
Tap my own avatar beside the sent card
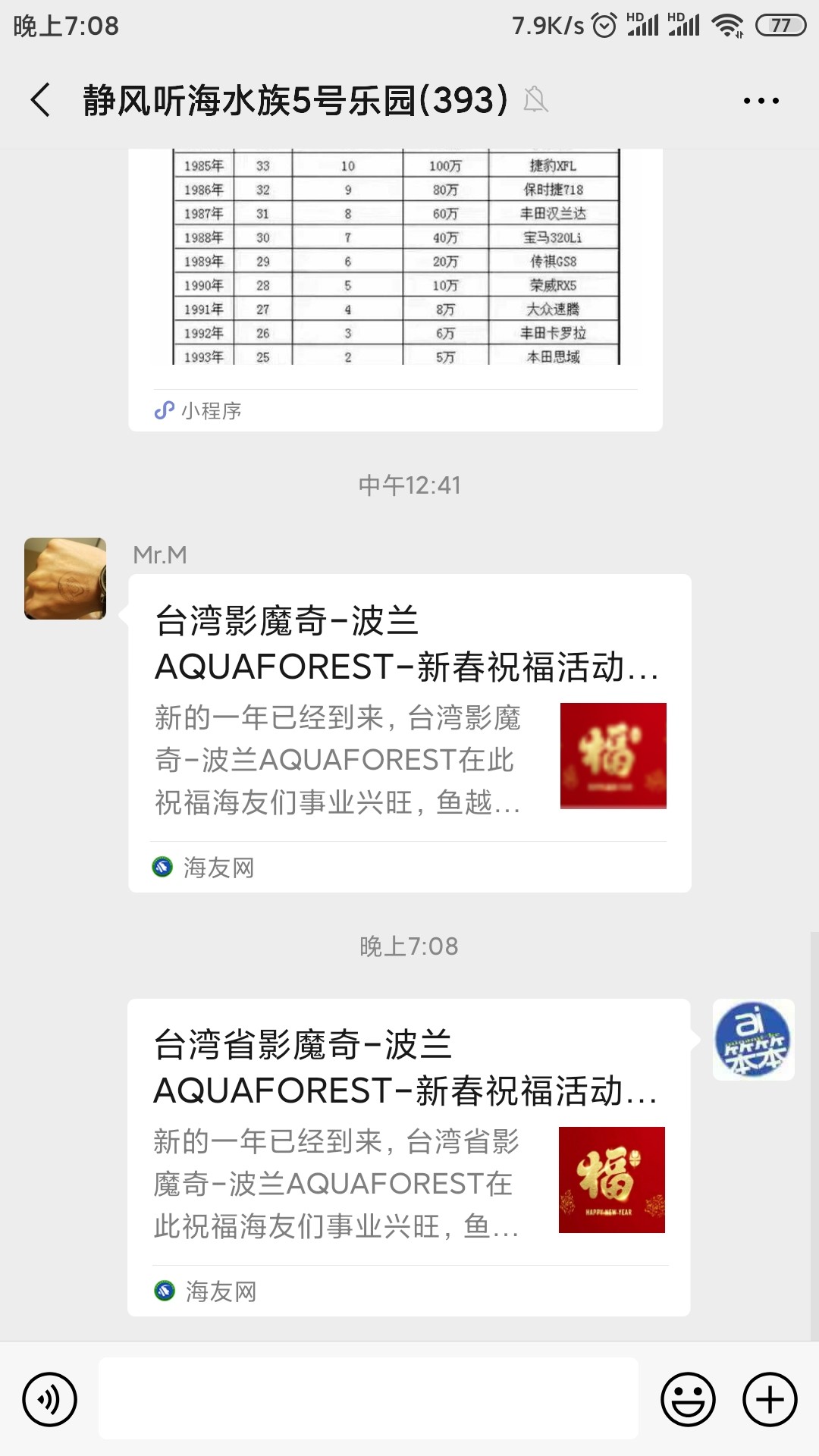tap(753, 1040)
